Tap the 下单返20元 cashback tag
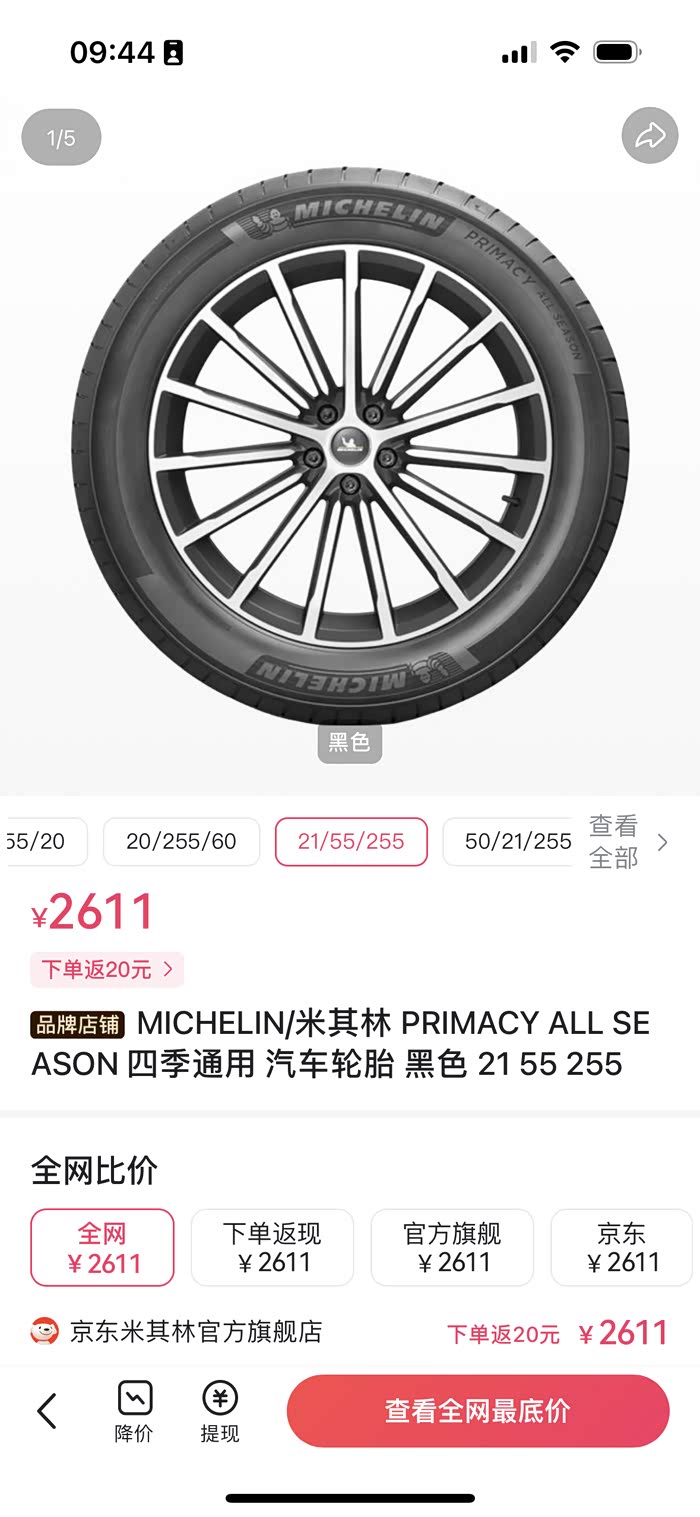The height and width of the screenshot is (1517, 700). (x=107, y=969)
